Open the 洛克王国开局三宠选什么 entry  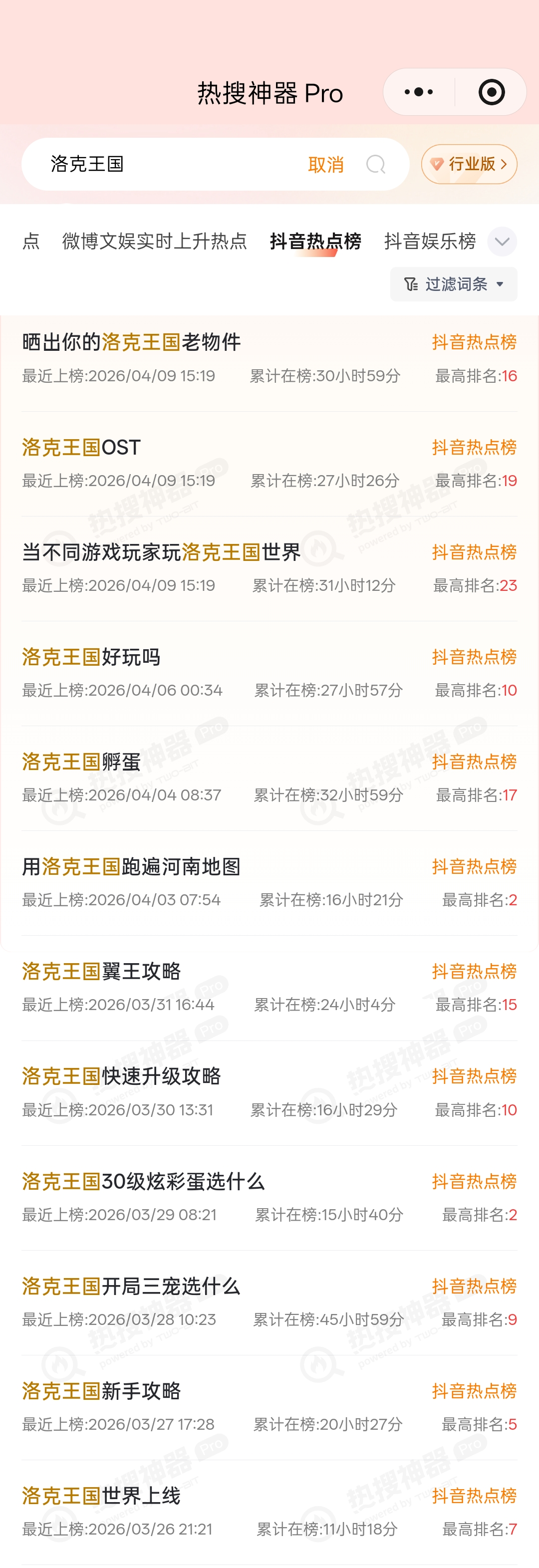coord(130,1287)
